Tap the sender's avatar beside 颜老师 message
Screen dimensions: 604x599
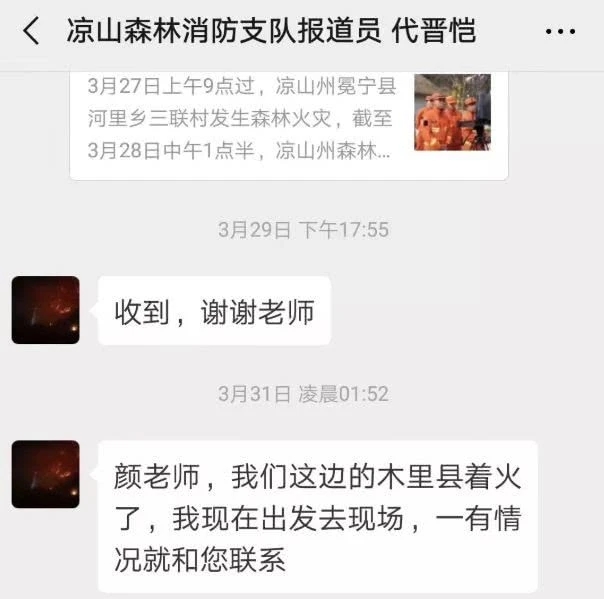(x=45, y=474)
